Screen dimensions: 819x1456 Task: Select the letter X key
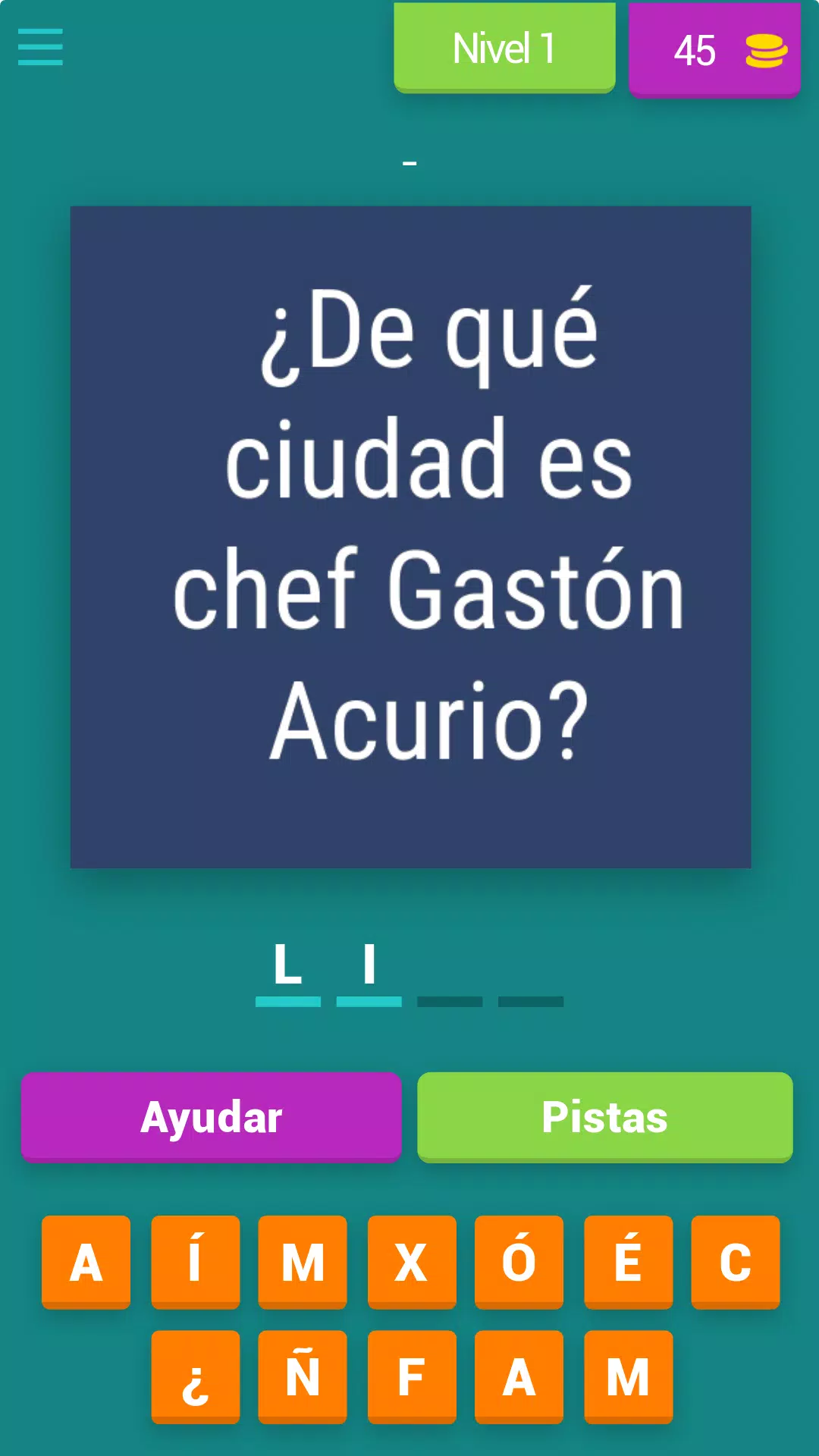[411, 1260]
